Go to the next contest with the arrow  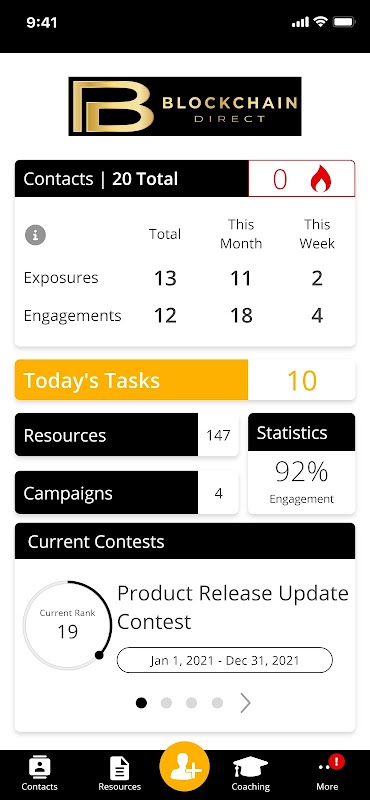pyautogui.click(x=245, y=703)
